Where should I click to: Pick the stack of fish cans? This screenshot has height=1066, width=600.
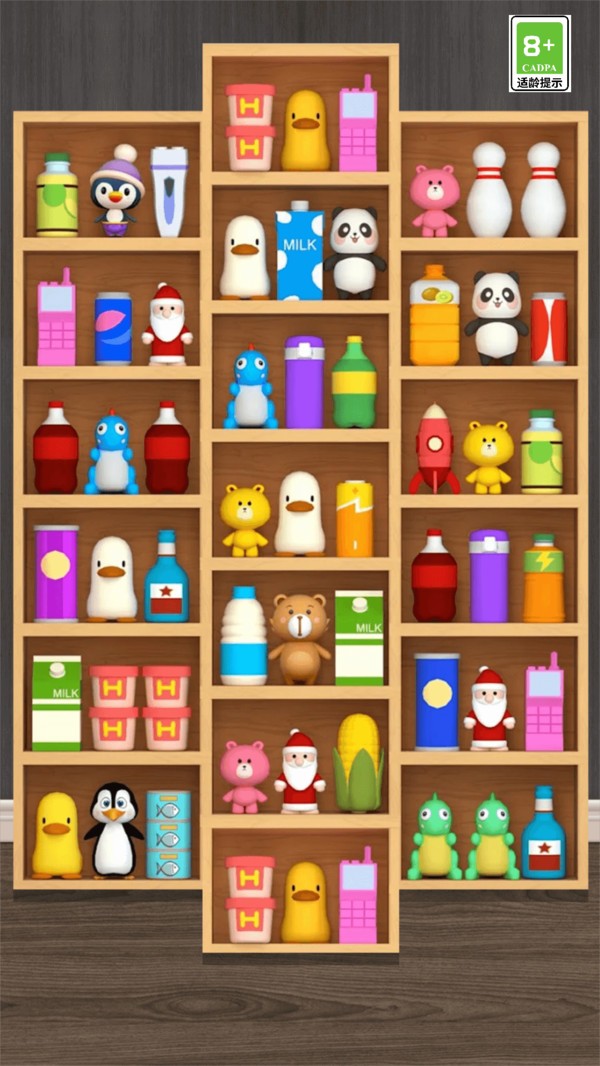coord(168,834)
